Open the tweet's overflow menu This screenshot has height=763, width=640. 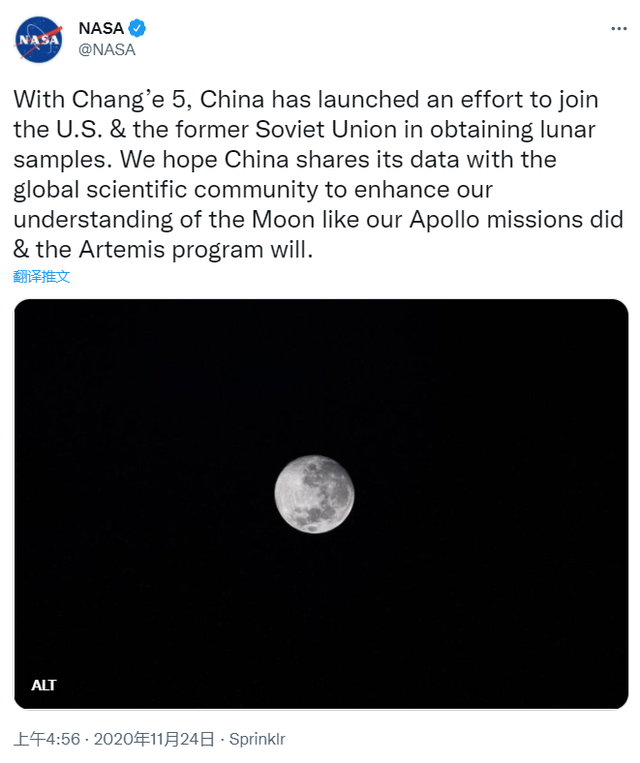click(618, 29)
